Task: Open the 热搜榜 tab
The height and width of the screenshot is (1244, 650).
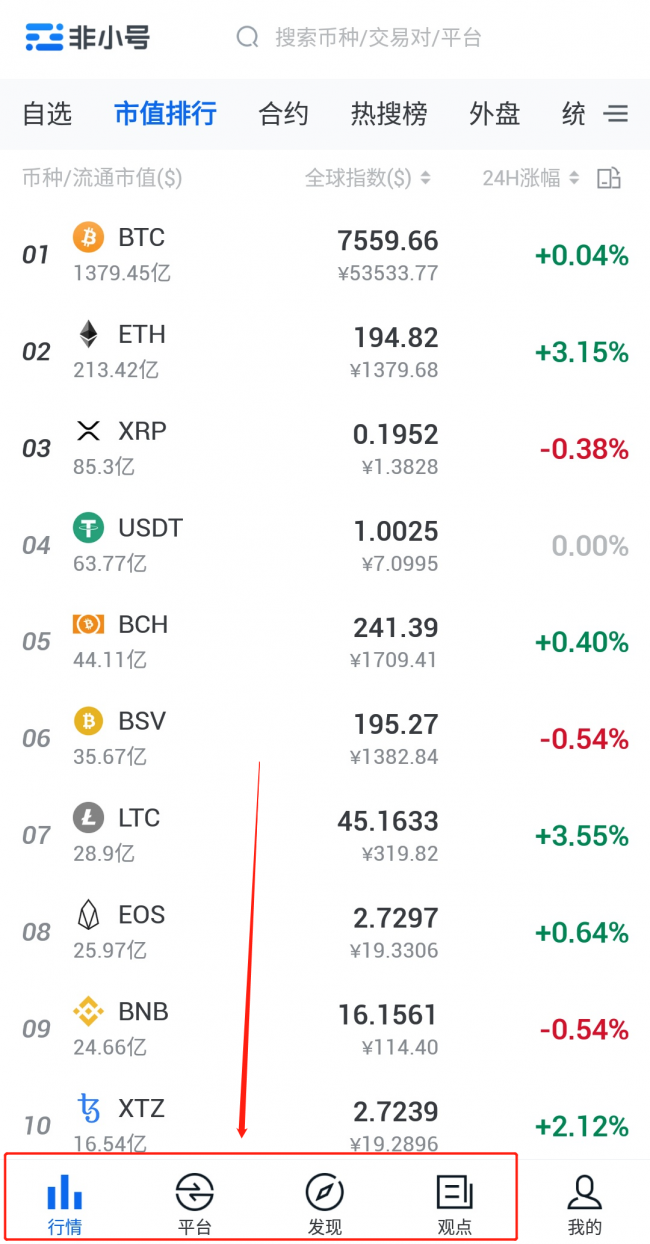Action: (x=389, y=114)
